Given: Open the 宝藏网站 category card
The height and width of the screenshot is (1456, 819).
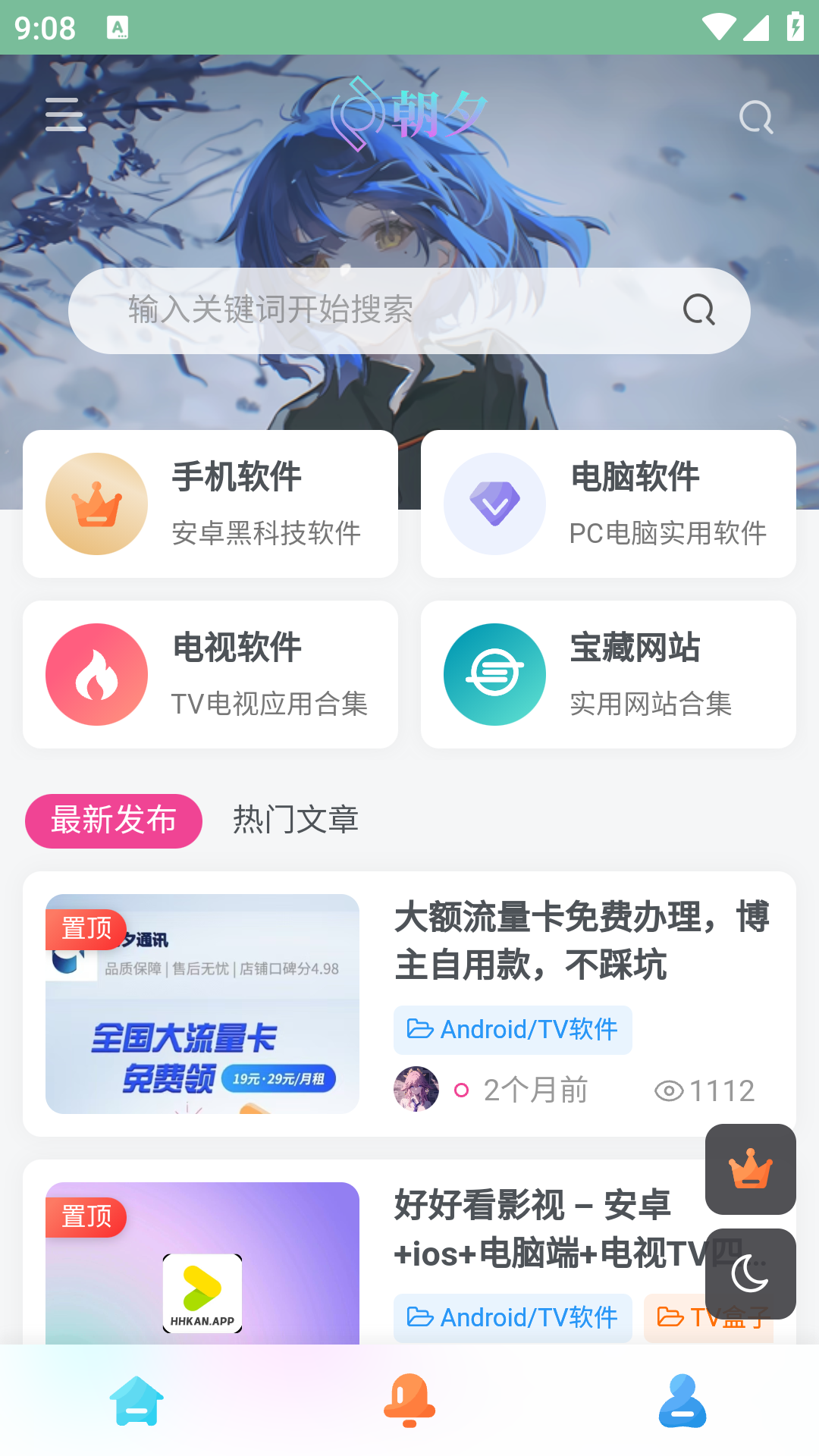Looking at the screenshot, I should (x=608, y=675).
